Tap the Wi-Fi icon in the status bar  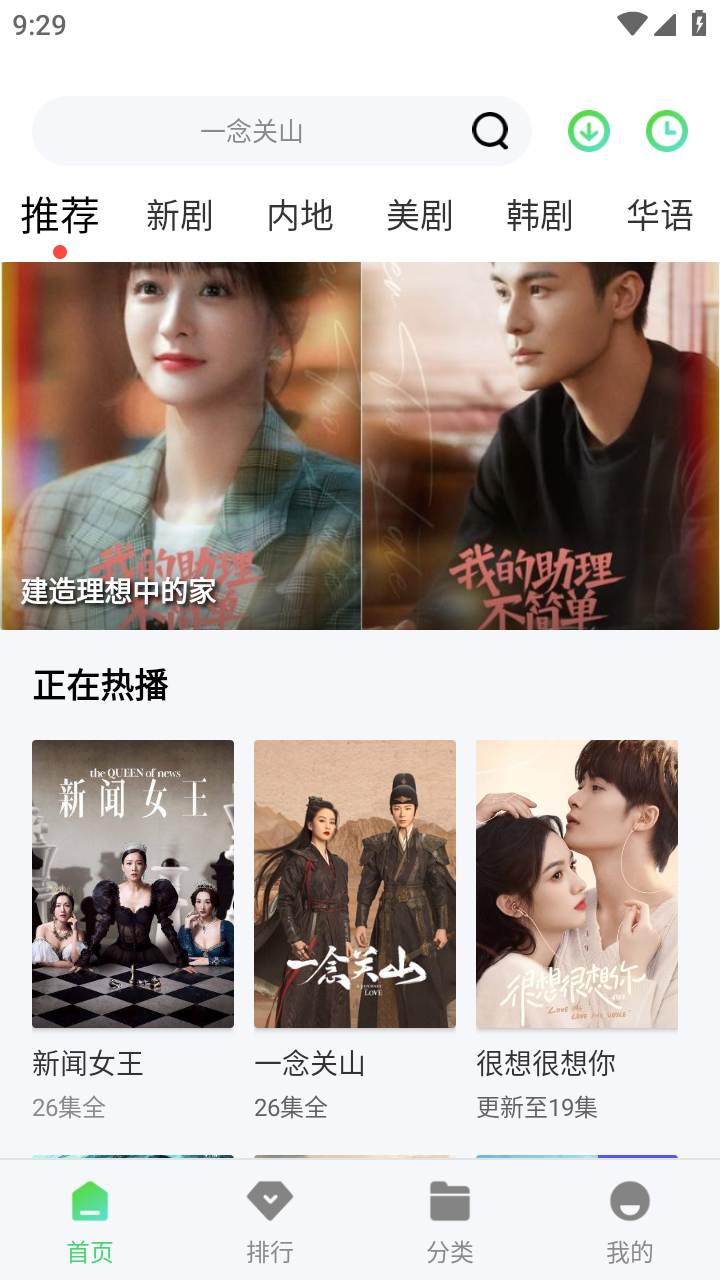(x=630, y=23)
